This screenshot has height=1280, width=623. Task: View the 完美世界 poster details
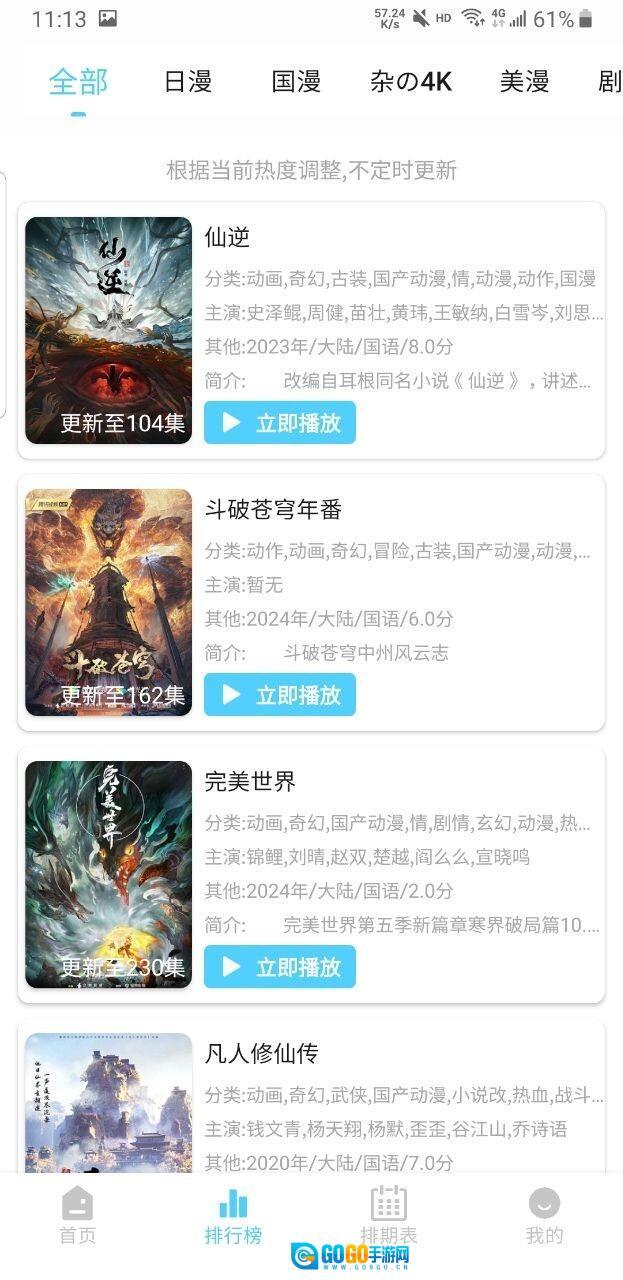point(108,874)
